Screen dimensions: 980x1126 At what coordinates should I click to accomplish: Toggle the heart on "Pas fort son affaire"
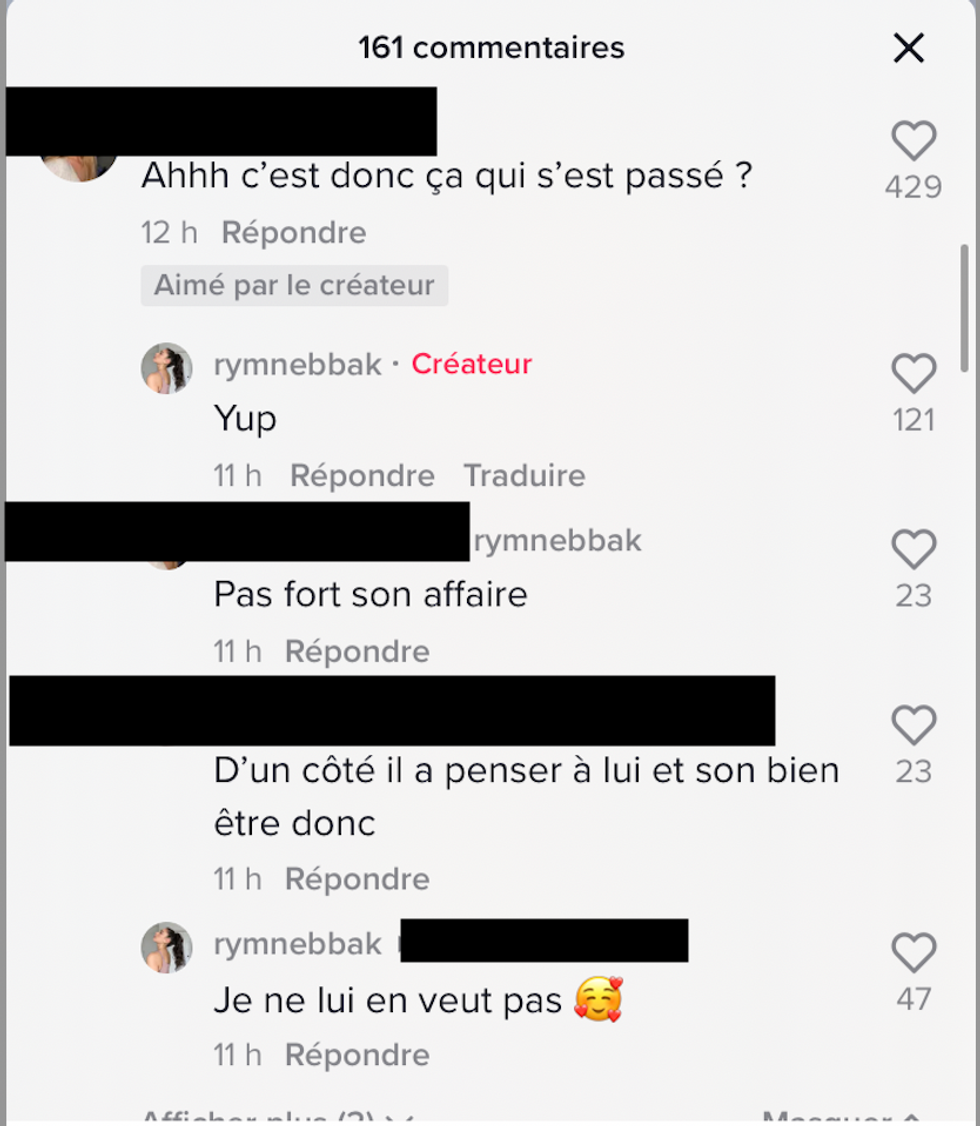(912, 548)
